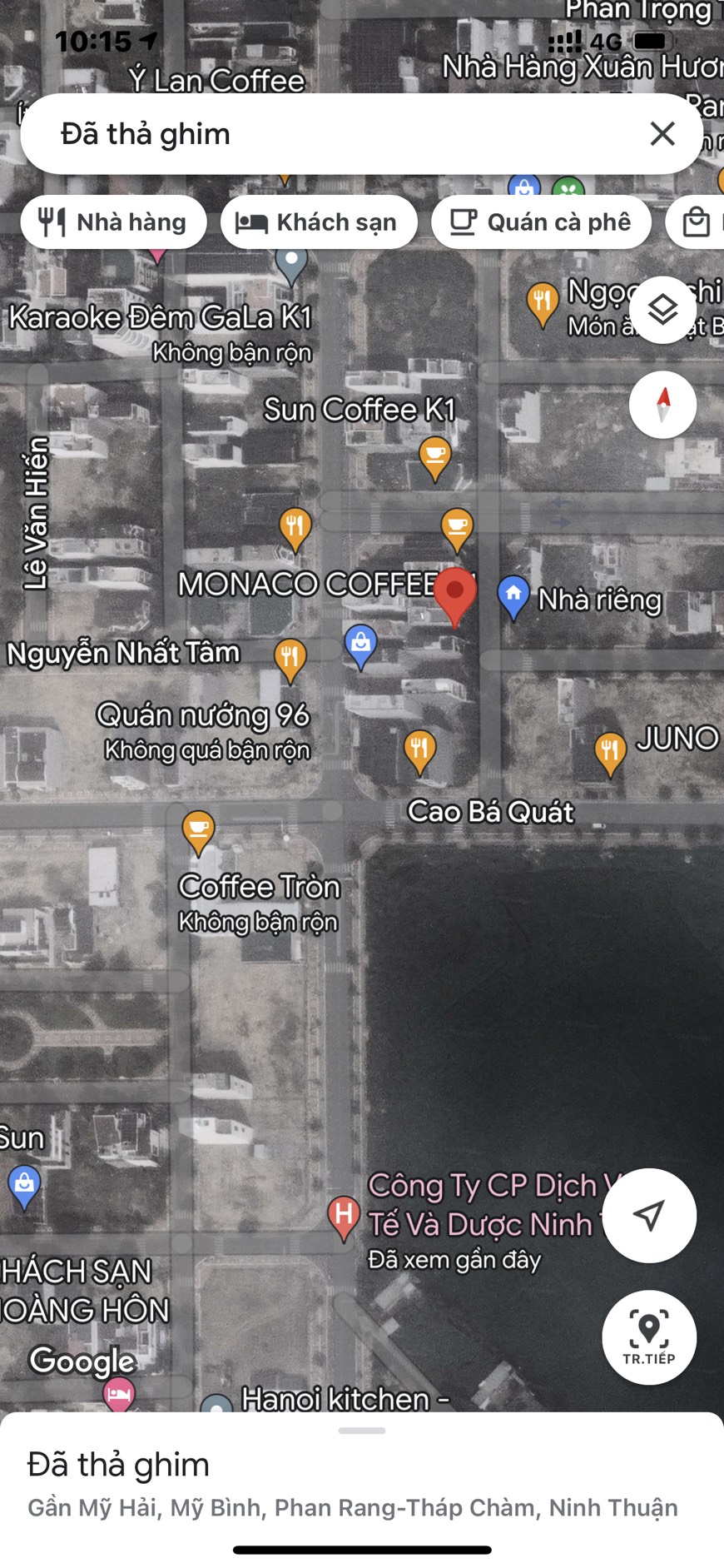The height and width of the screenshot is (1568, 724).
Task: Center map on my current location
Action: click(x=648, y=1215)
